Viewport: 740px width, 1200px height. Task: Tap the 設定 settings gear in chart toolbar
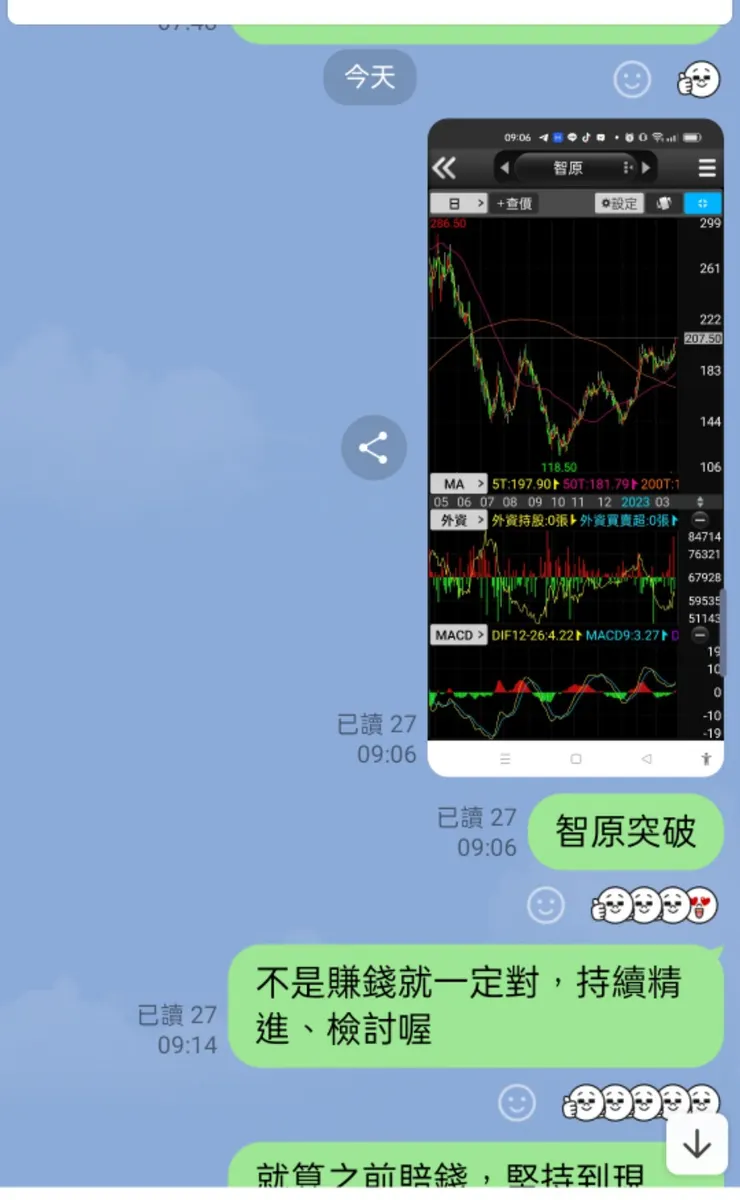[x=620, y=203]
